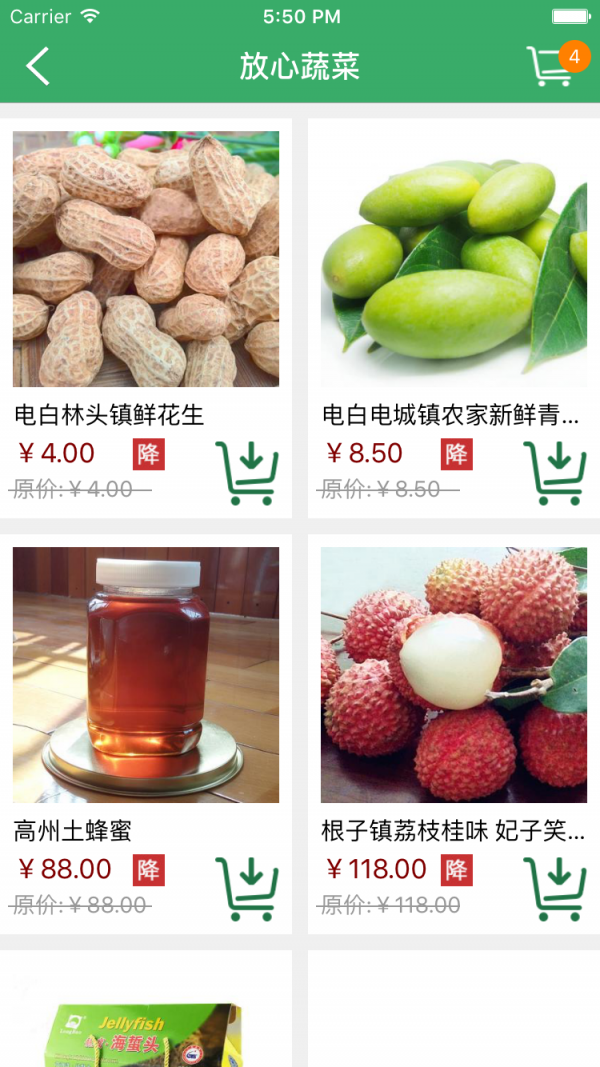This screenshot has width=600, height=1067.
Task: Add the ¥8.50 green olives to cart
Action: coord(554,473)
